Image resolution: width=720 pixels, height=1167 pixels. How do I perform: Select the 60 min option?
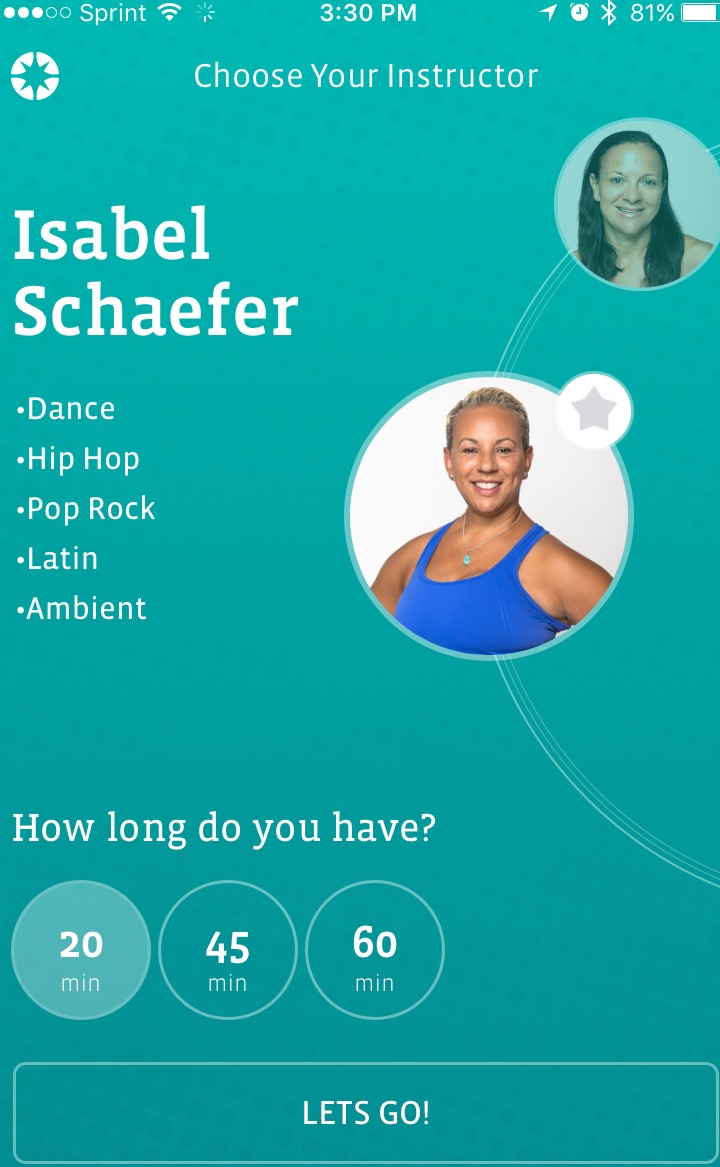[x=375, y=950]
